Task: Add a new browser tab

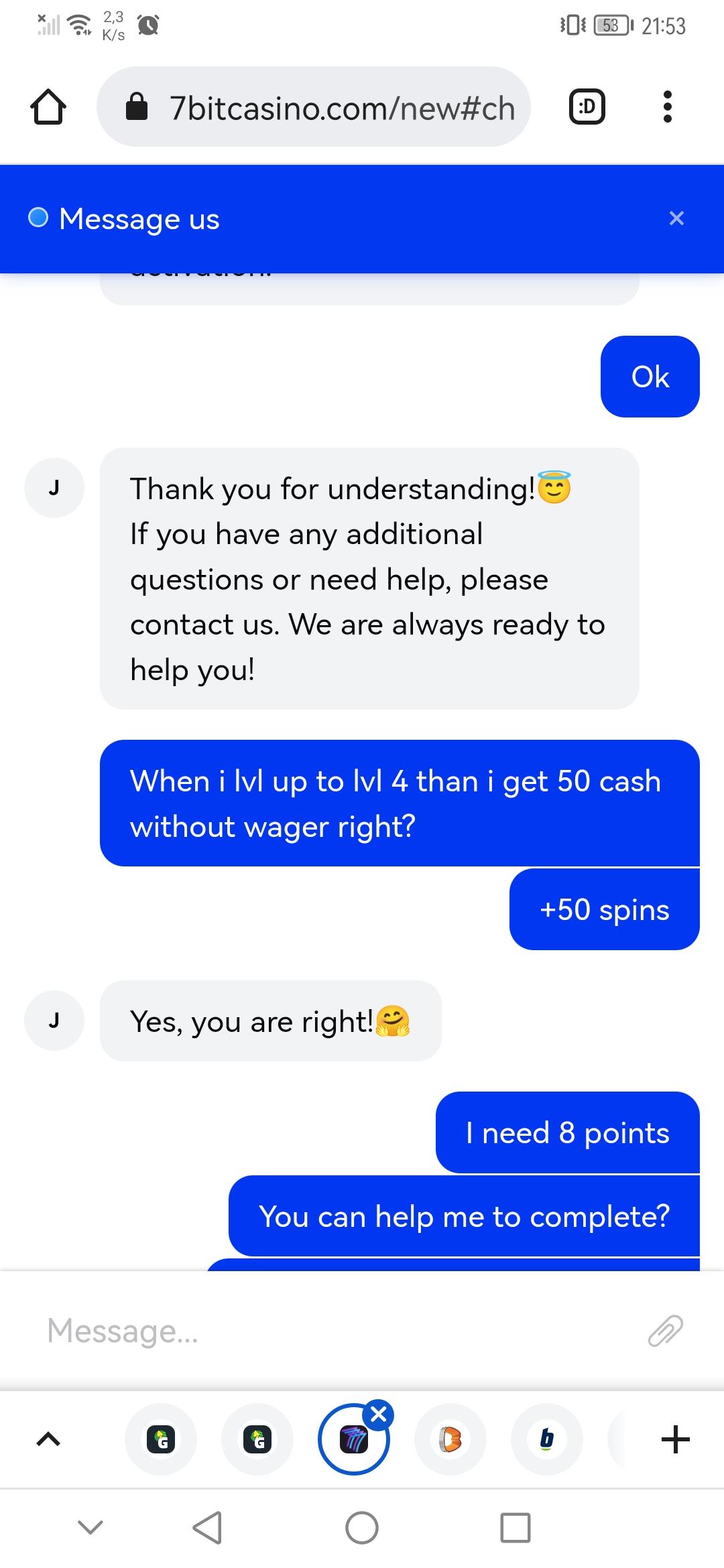Action: (676, 1439)
